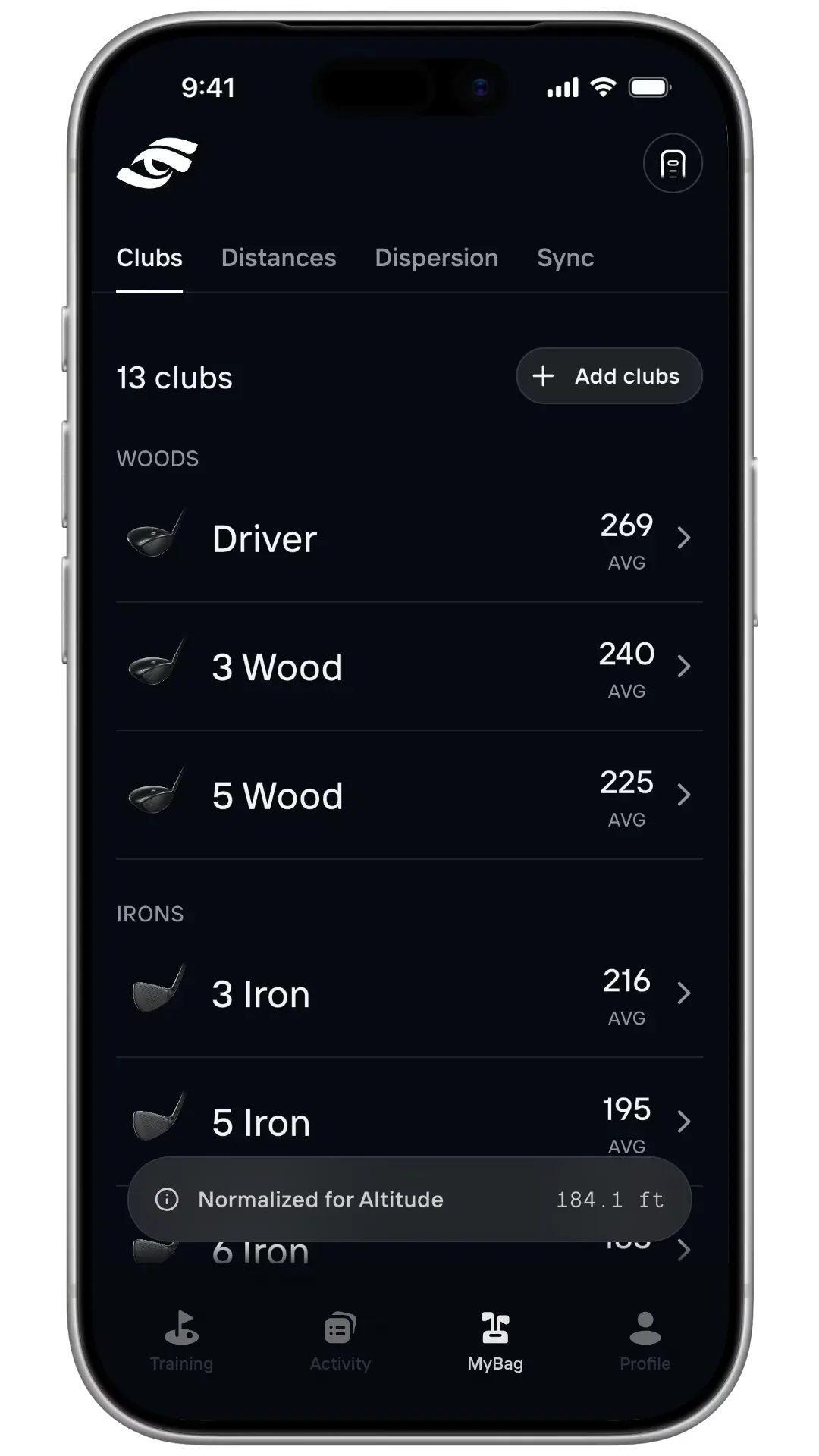Viewport: 819px width, 1456px height.
Task: Select the Clubs tab
Action: pyautogui.click(x=149, y=258)
